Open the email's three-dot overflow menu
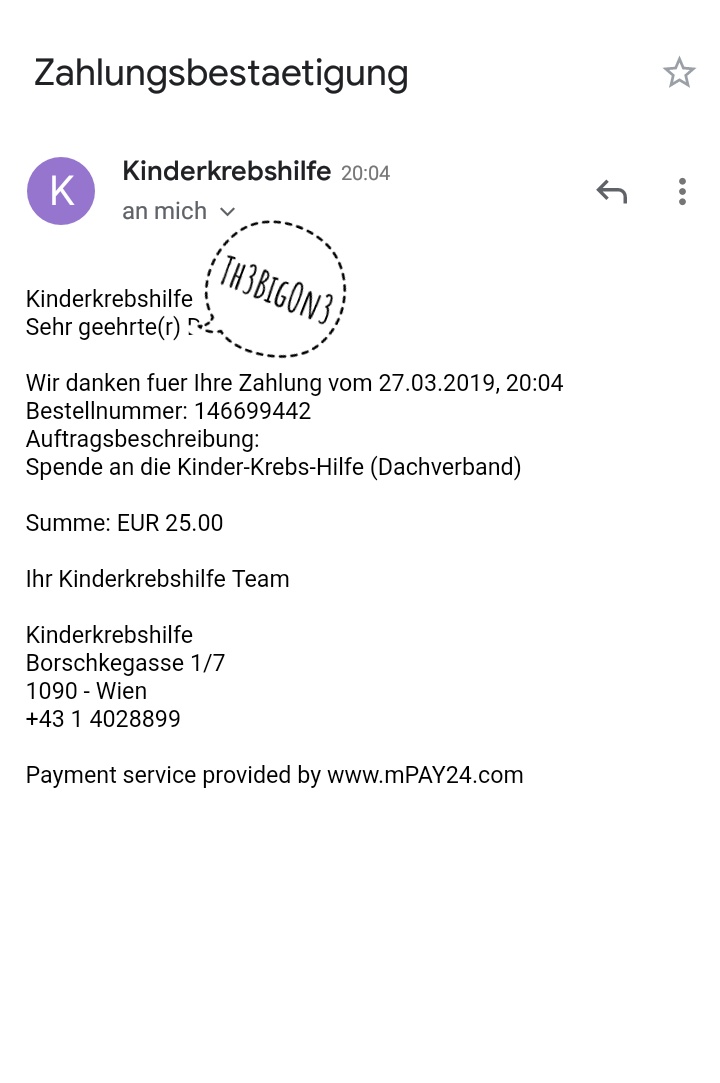 (682, 191)
